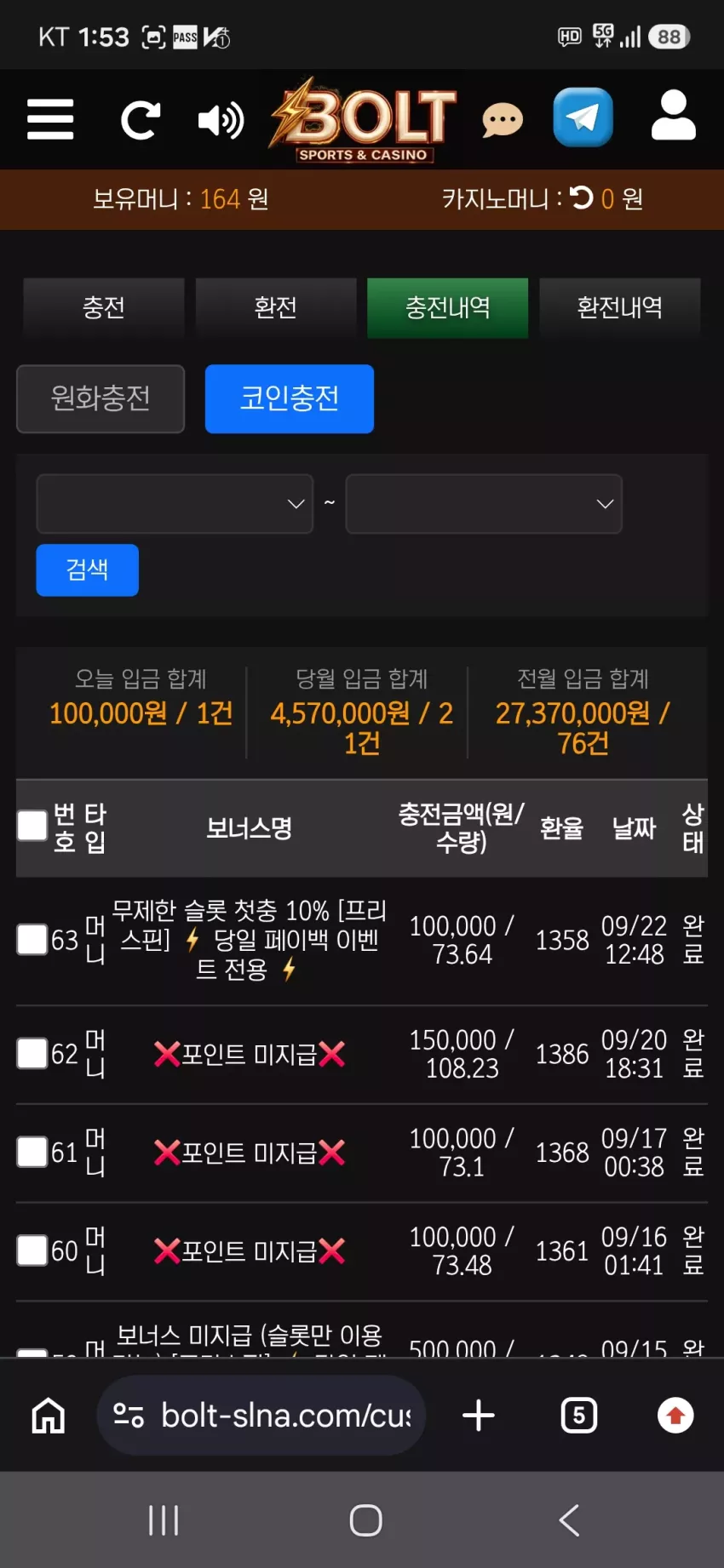Viewport: 724px width, 1568px height.
Task: Expand the start date dropdown
Action: (175, 504)
